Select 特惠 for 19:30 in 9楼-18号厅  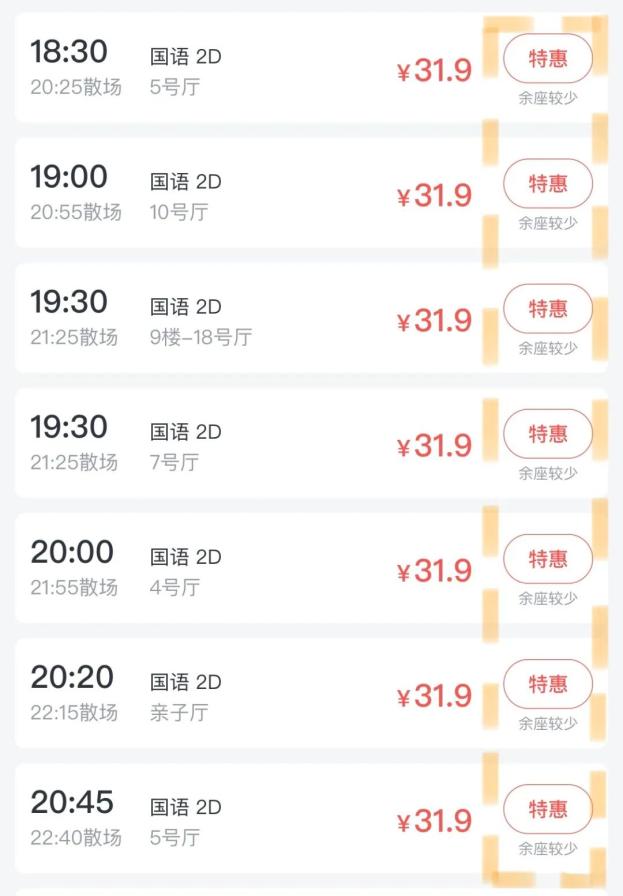point(548,308)
